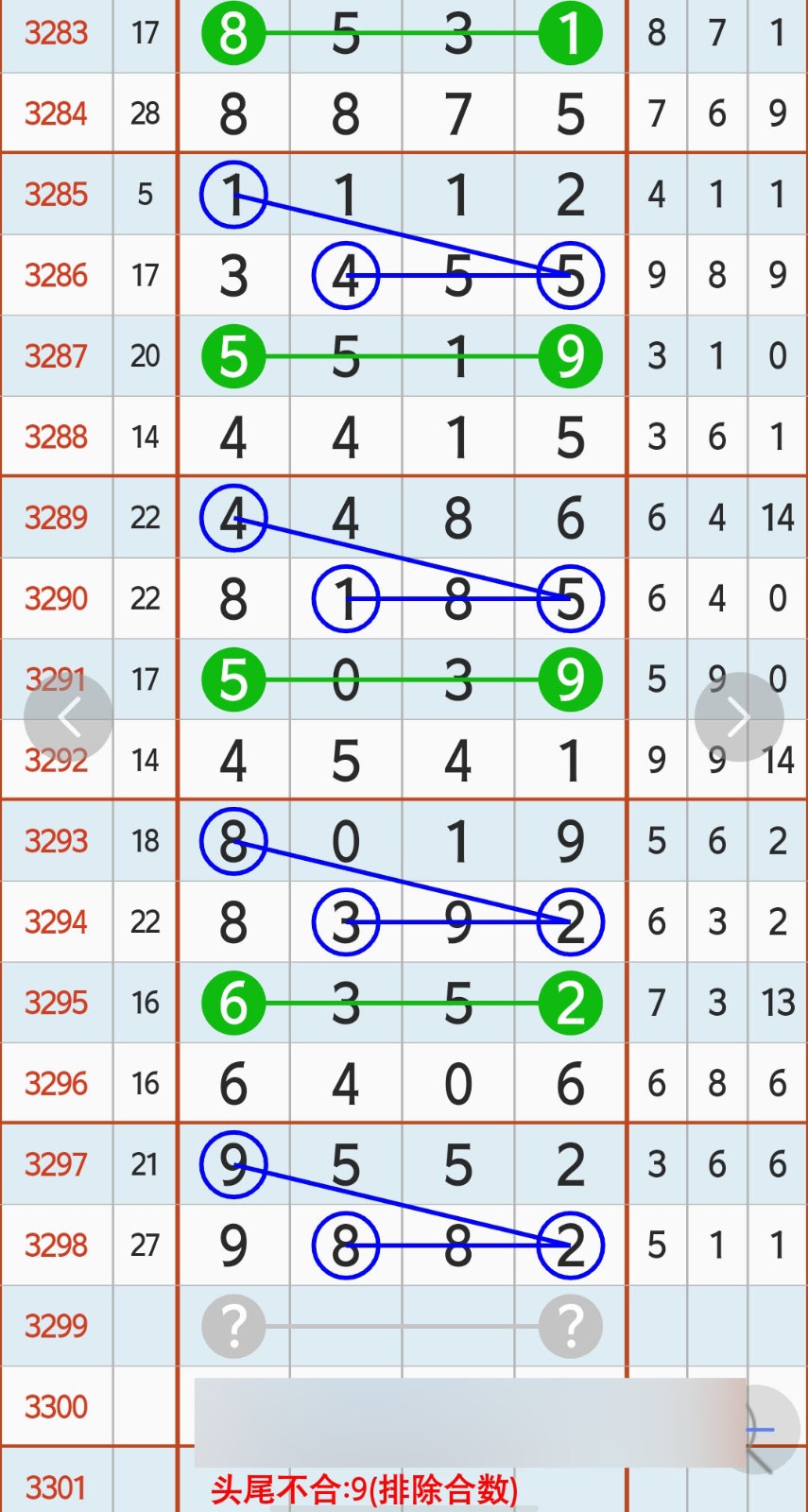Expand the blue circled 9 in row 3297
This screenshot has width=808, height=1512.
[x=233, y=1165]
